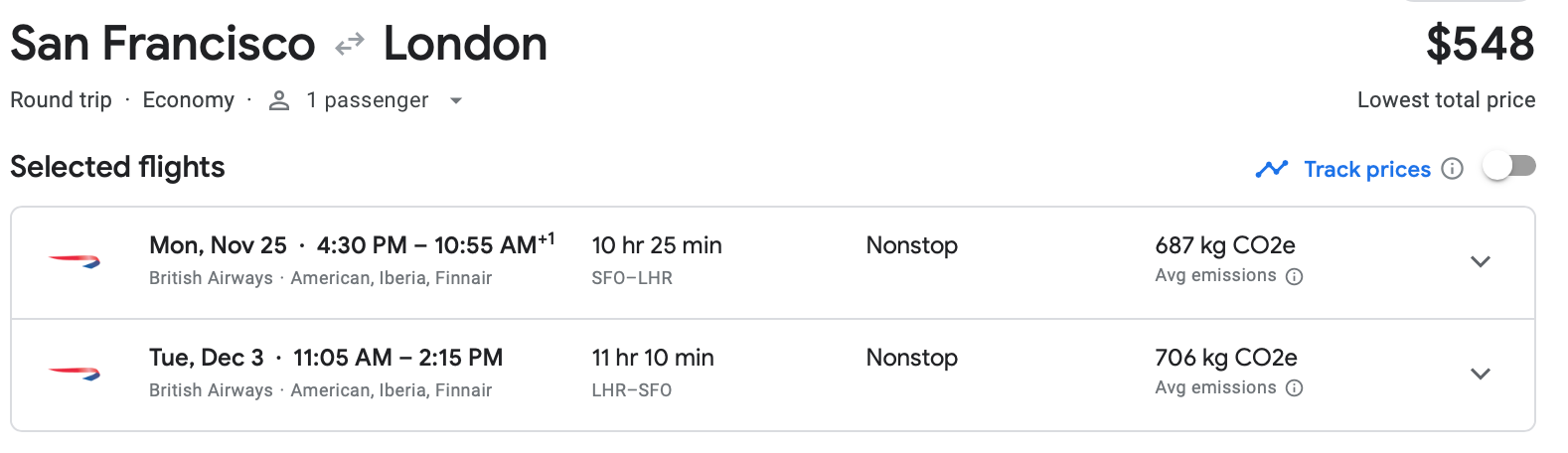Open the passenger and class dropdown
Screen dimensions: 1568x453
[x=455, y=100]
